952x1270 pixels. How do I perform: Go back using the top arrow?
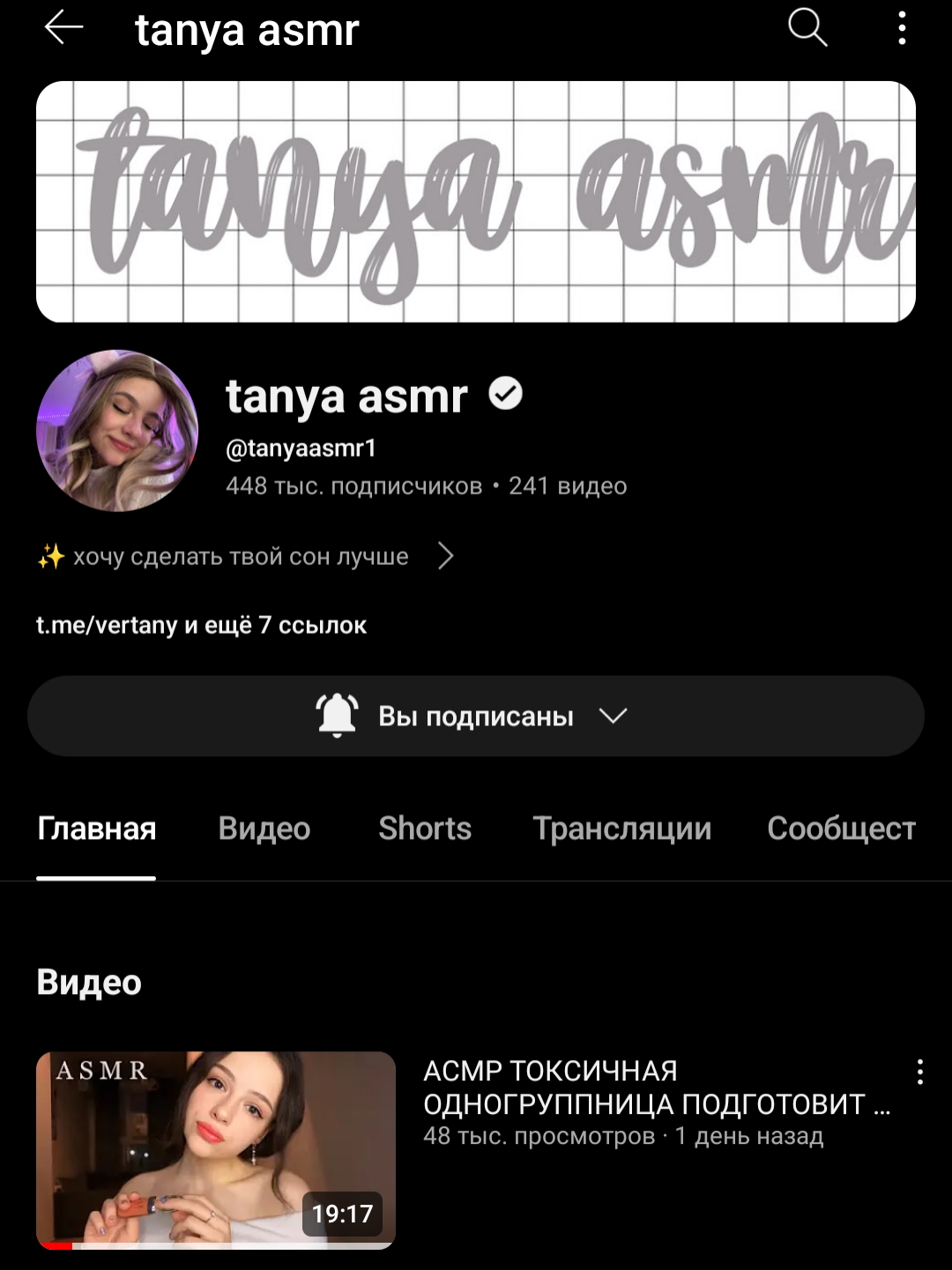point(63,28)
